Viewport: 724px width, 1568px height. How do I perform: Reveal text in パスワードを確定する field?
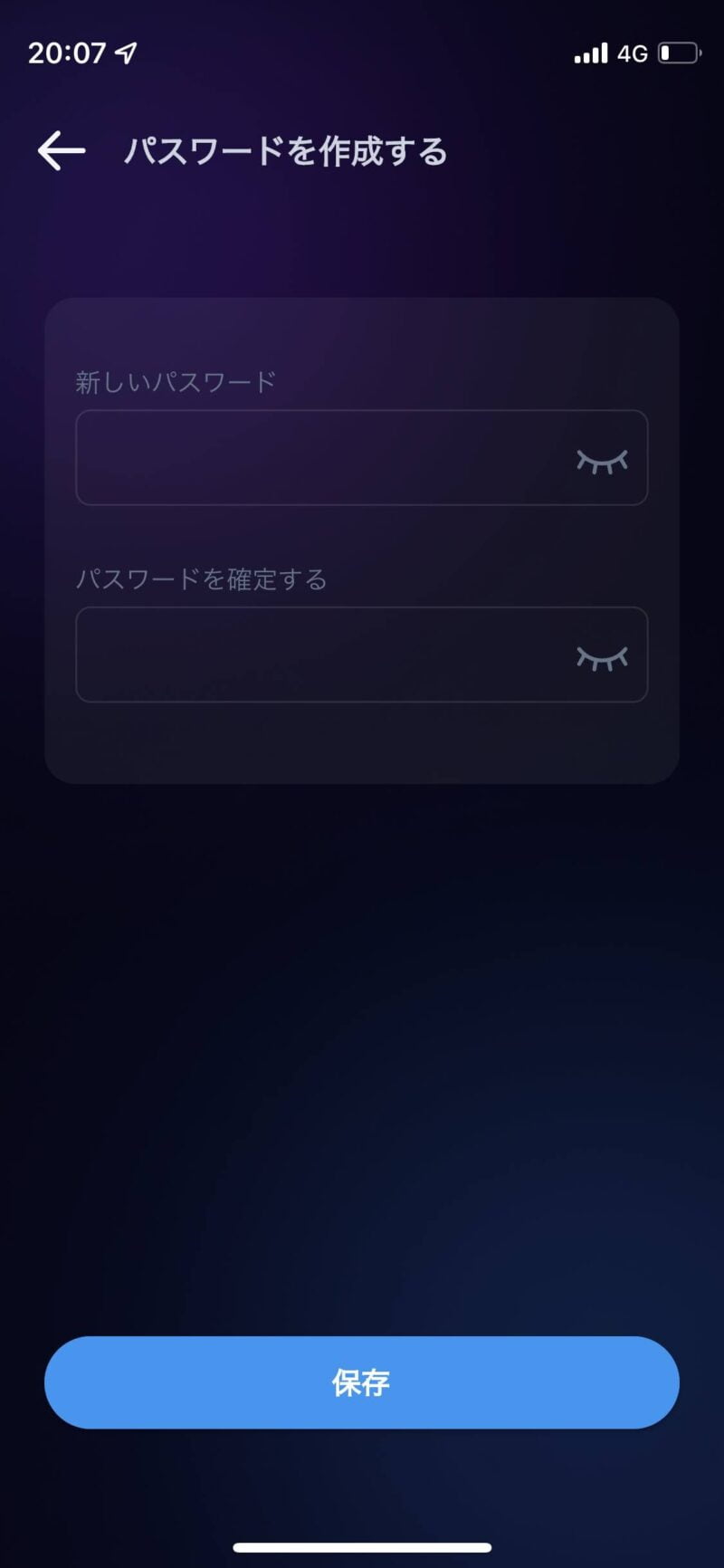[602, 658]
